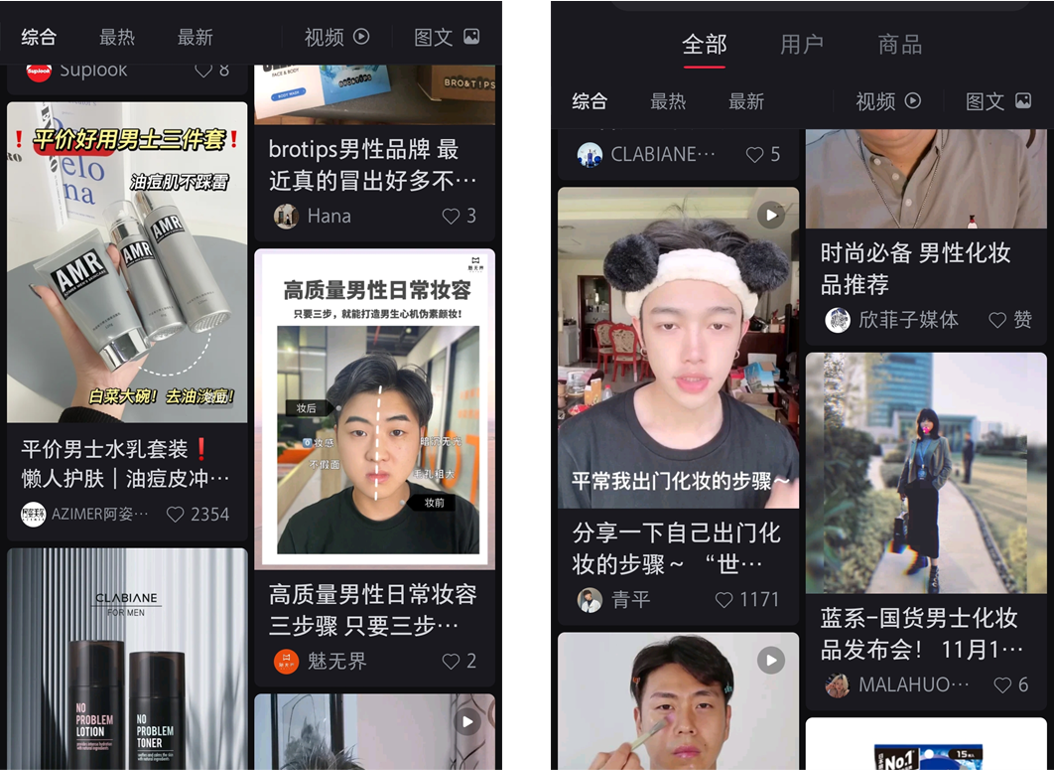Like the Suplook post

coord(203,70)
